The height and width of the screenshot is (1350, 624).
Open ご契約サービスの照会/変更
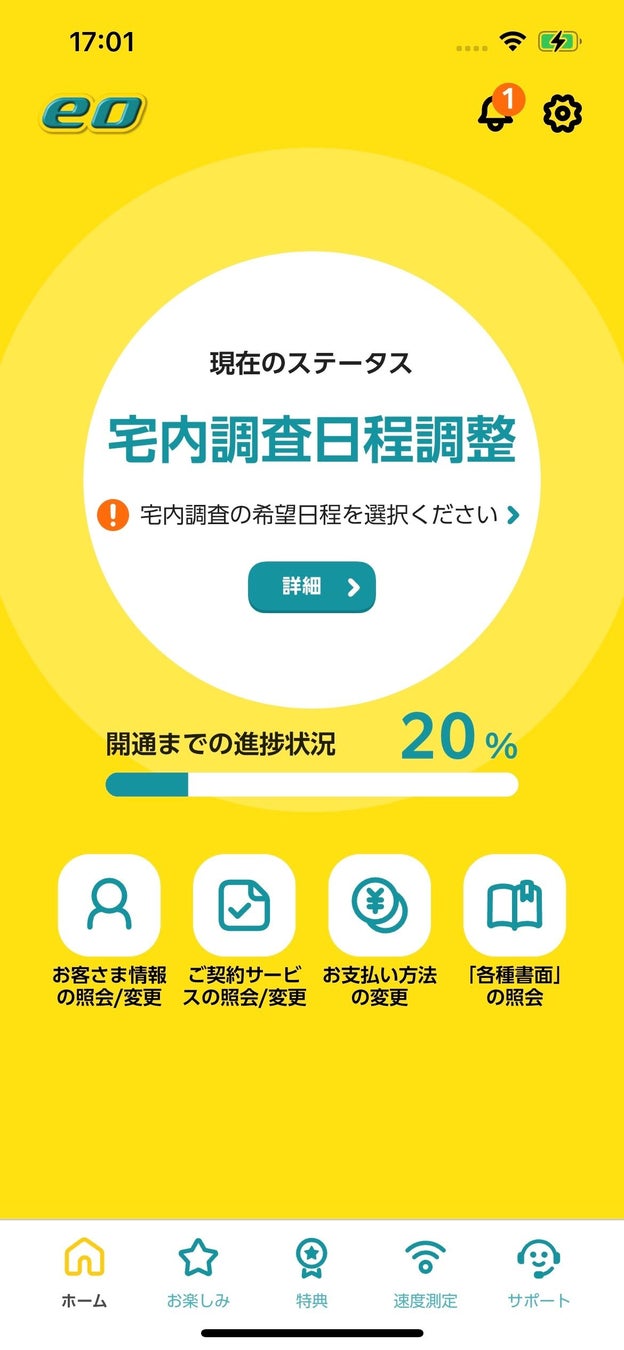click(x=244, y=905)
